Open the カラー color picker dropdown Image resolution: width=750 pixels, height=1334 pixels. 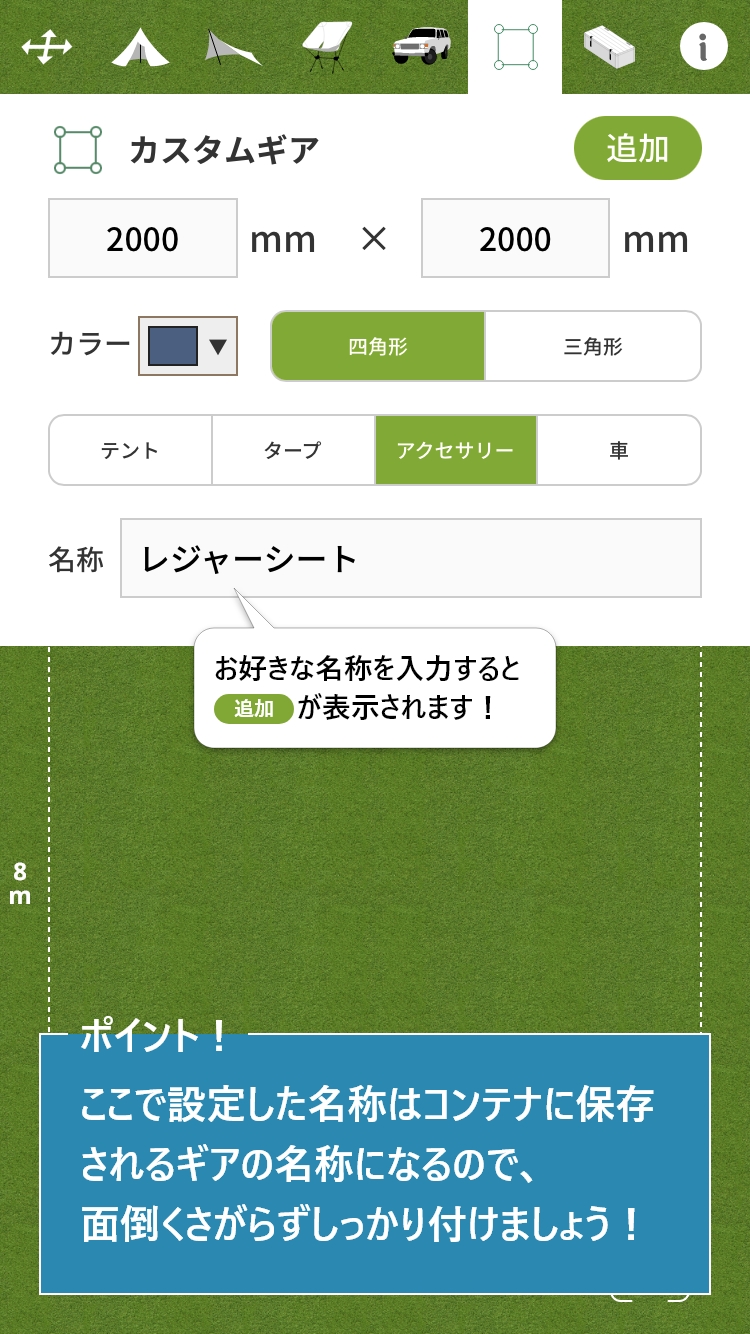tap(188, 347)
